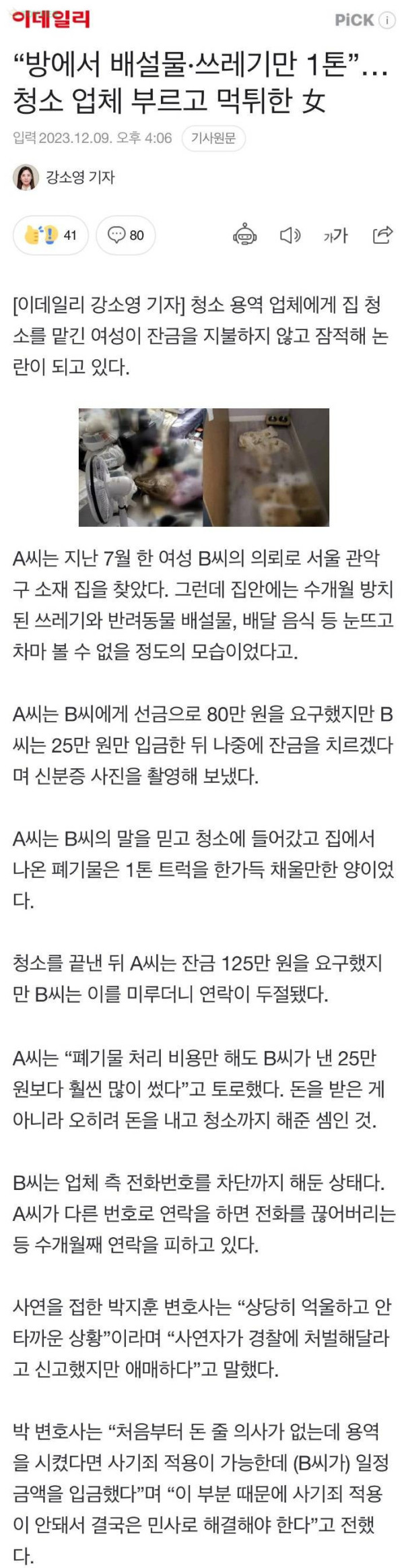Open the original article via 기사원문
The height and width of the screenshot is (1568, 404).
[213, 138]
